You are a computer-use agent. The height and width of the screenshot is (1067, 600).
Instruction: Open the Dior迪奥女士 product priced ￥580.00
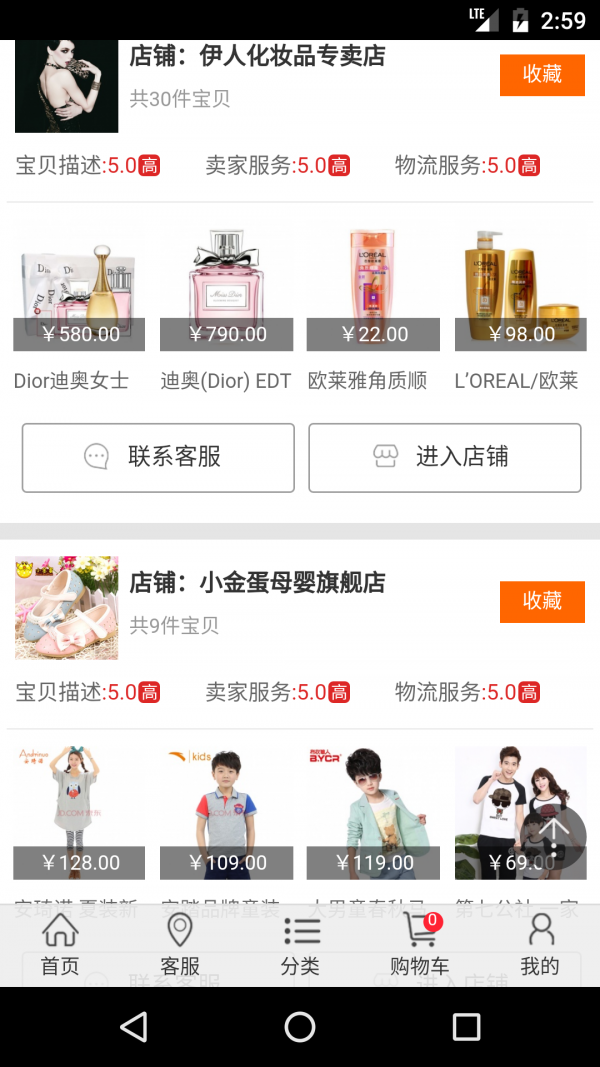(79, 290)
